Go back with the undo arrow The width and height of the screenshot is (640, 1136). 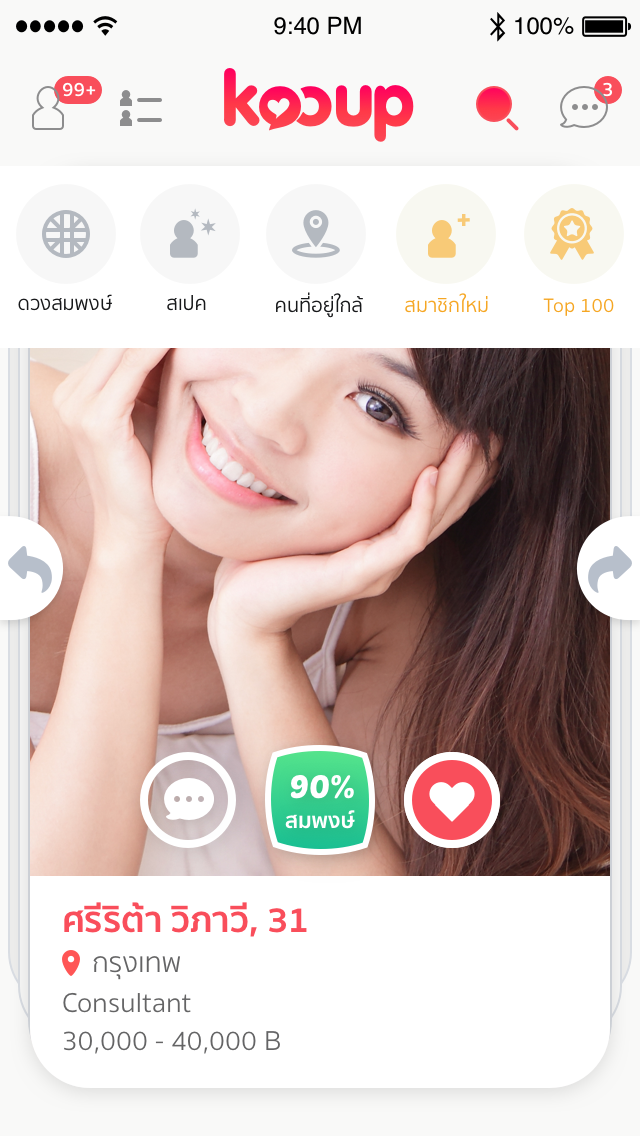coord(28,567)
